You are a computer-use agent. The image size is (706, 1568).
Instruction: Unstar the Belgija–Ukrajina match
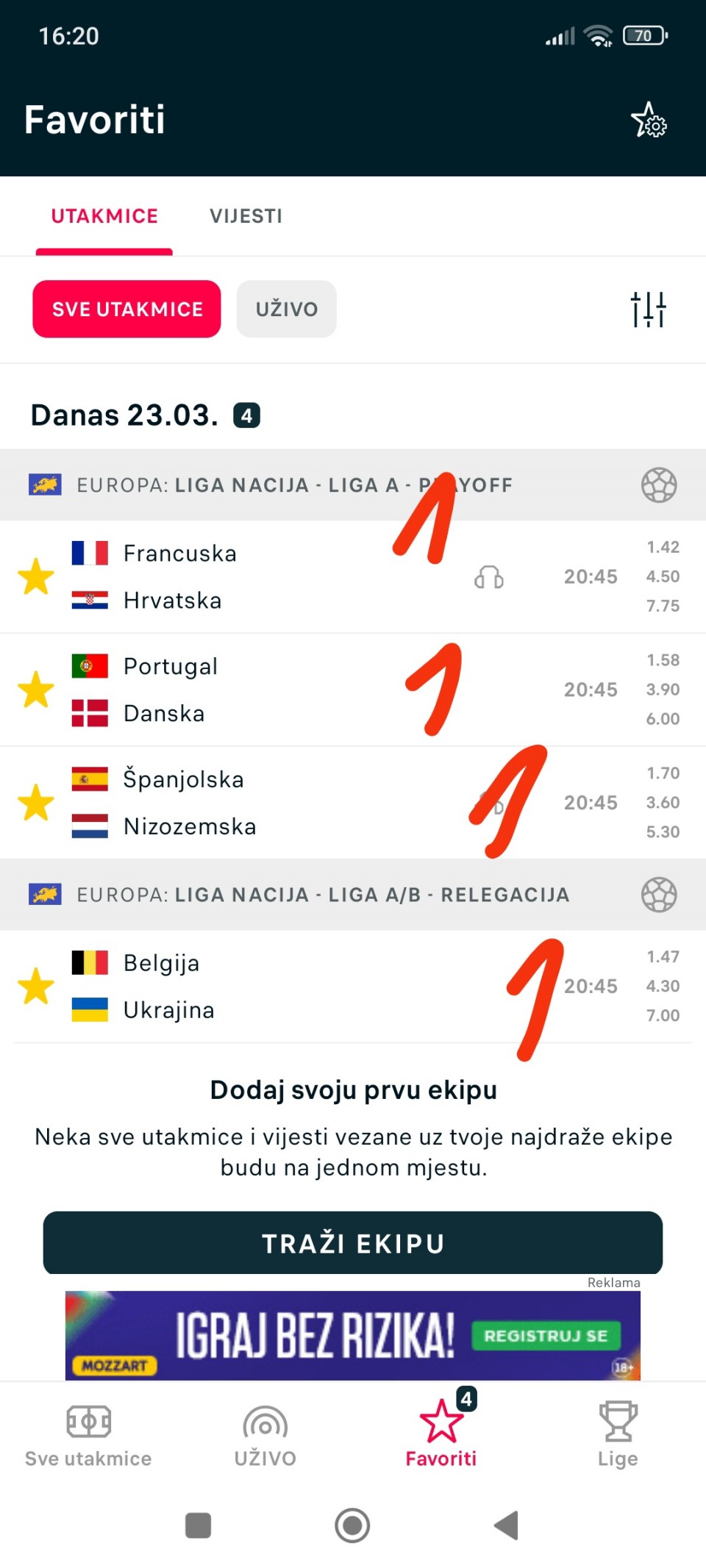36,987
